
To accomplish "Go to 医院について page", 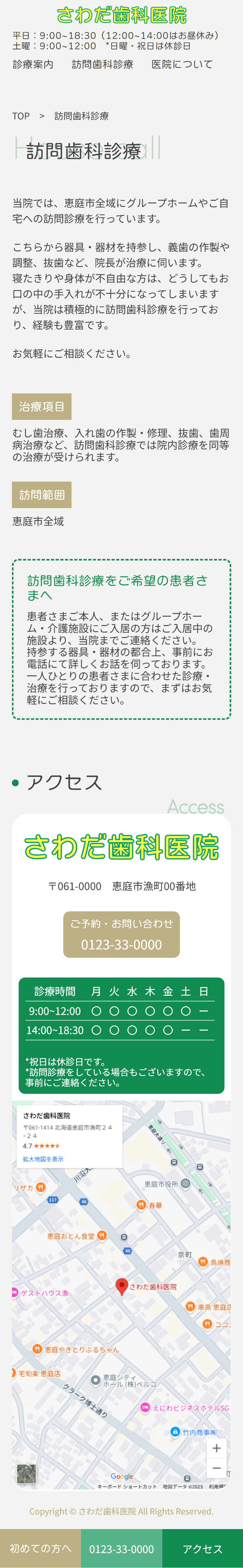I will (182, 64).
